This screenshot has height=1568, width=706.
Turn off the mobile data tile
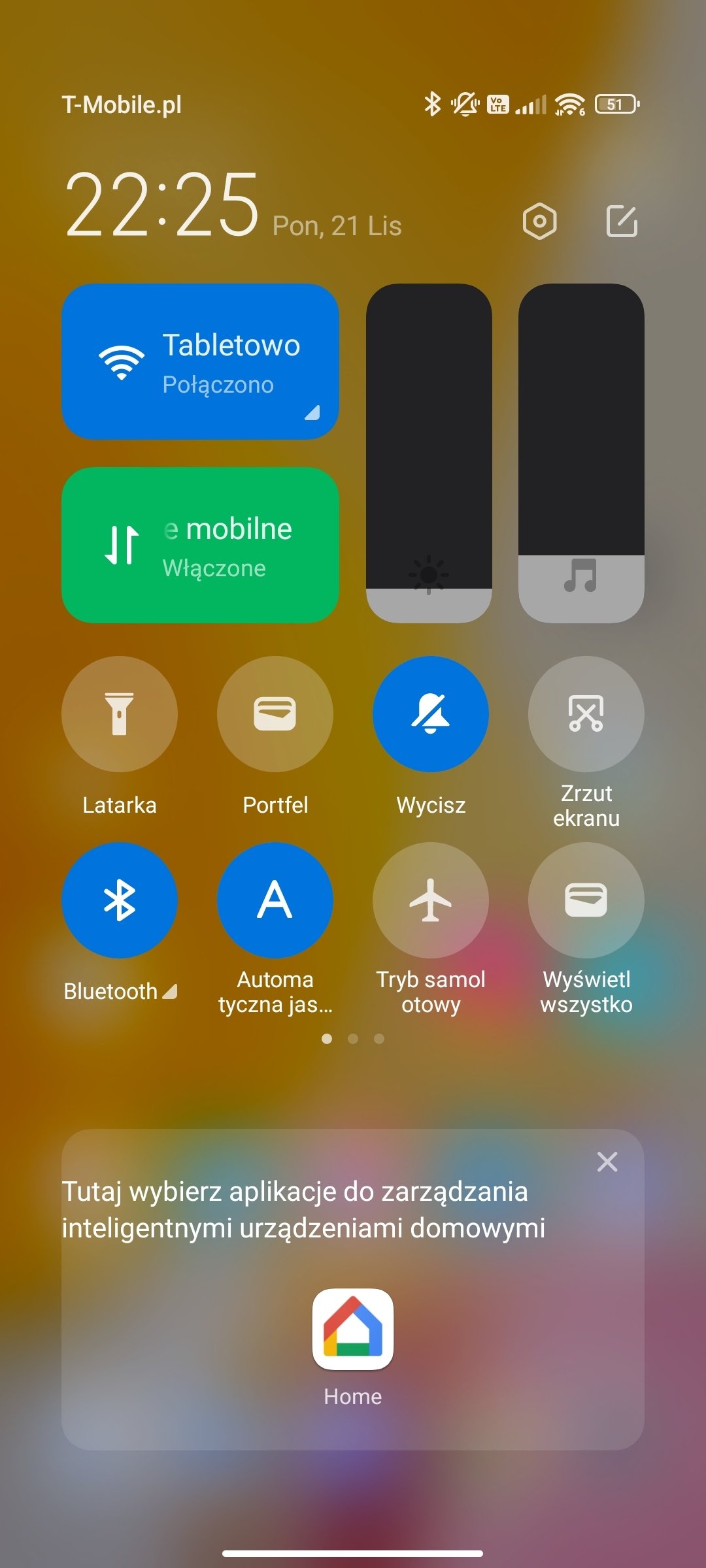(200, 545)
